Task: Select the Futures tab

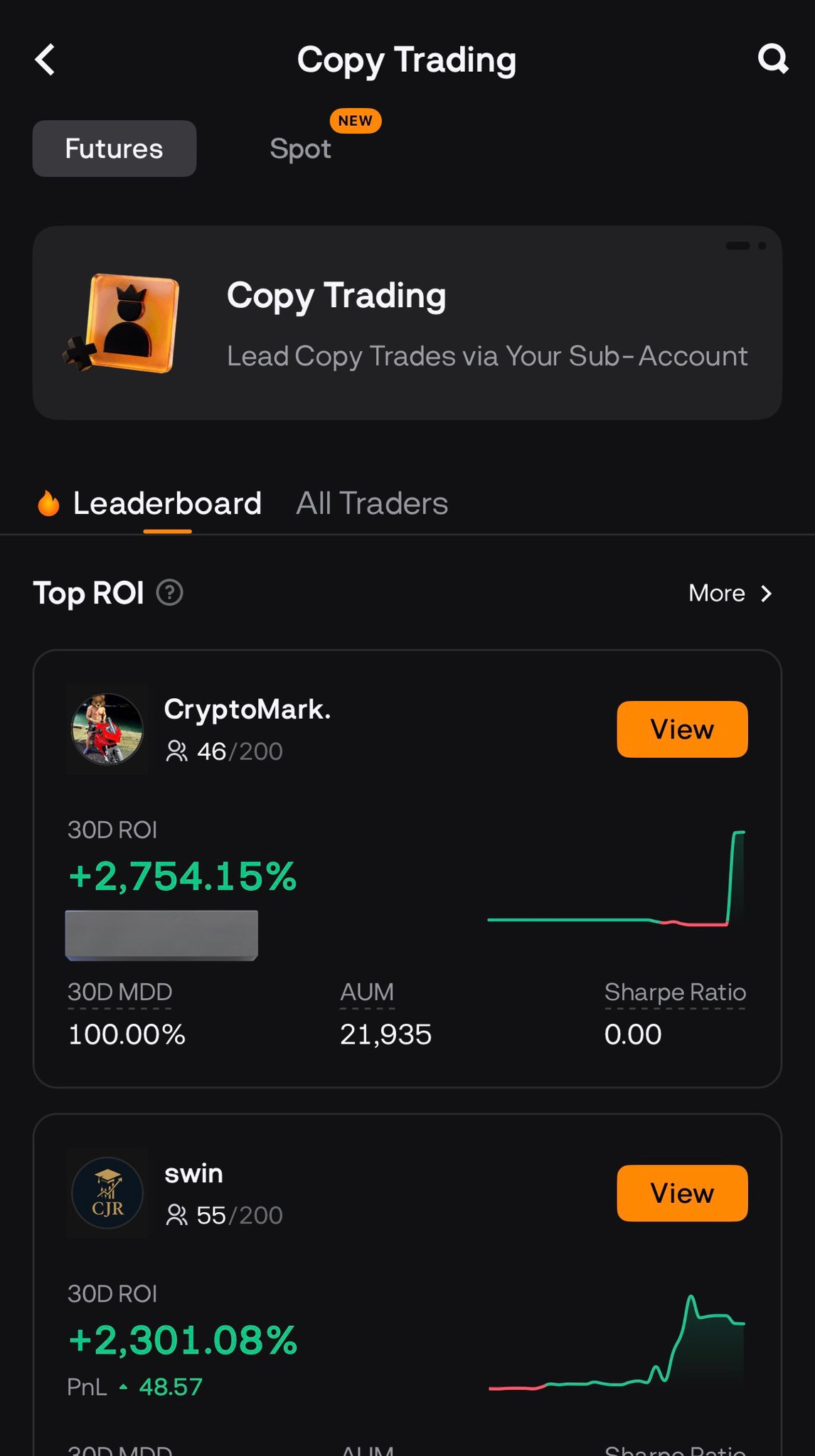Action: [x=114, y=149]
